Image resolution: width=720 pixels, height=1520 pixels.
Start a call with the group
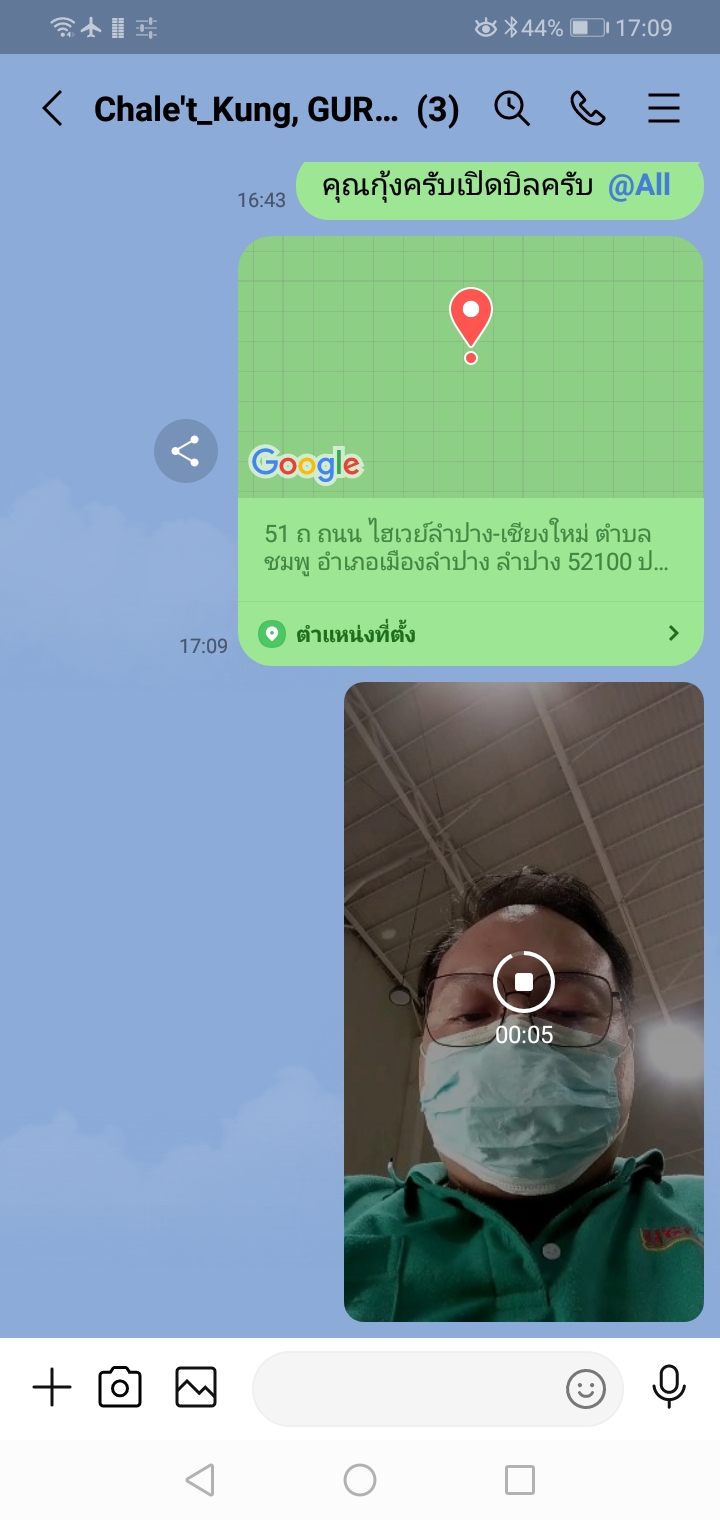[588, 109]
